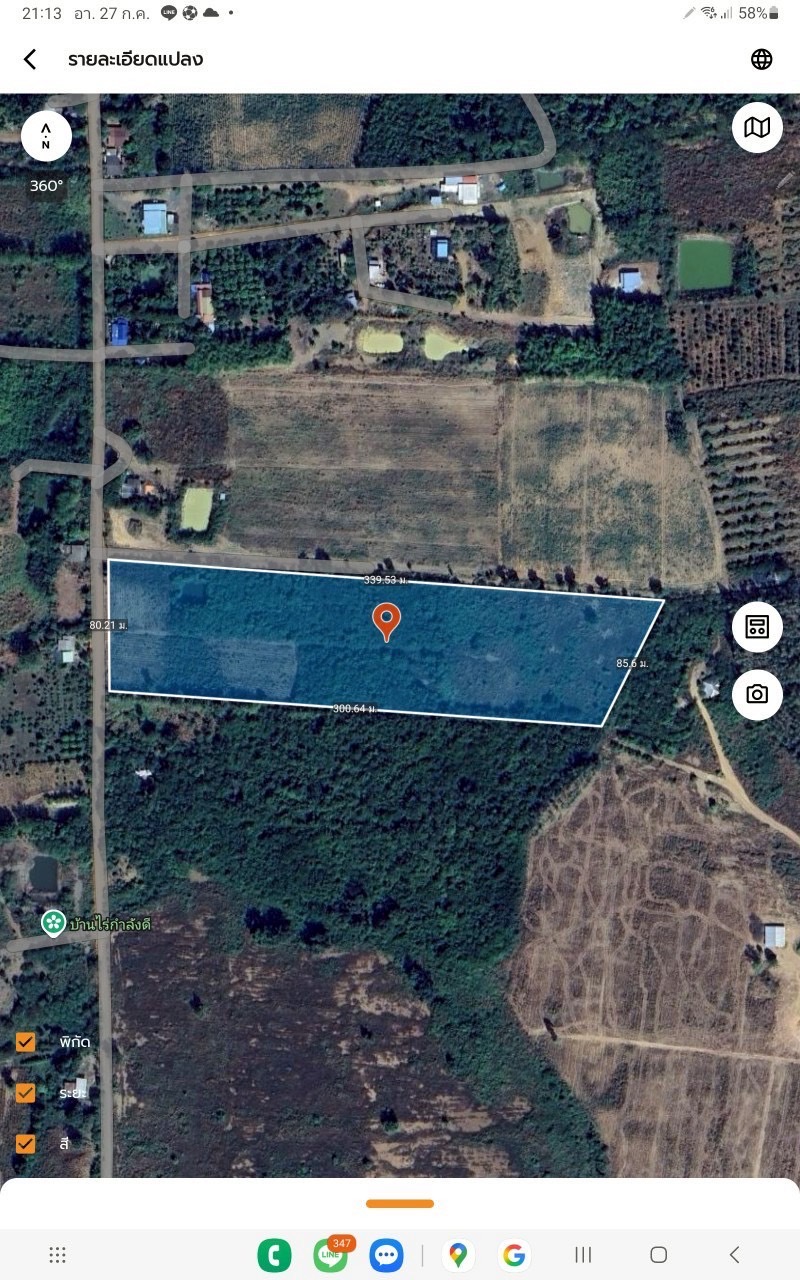
Task: Tap the area calculator button
Action: tap(757, 628)
